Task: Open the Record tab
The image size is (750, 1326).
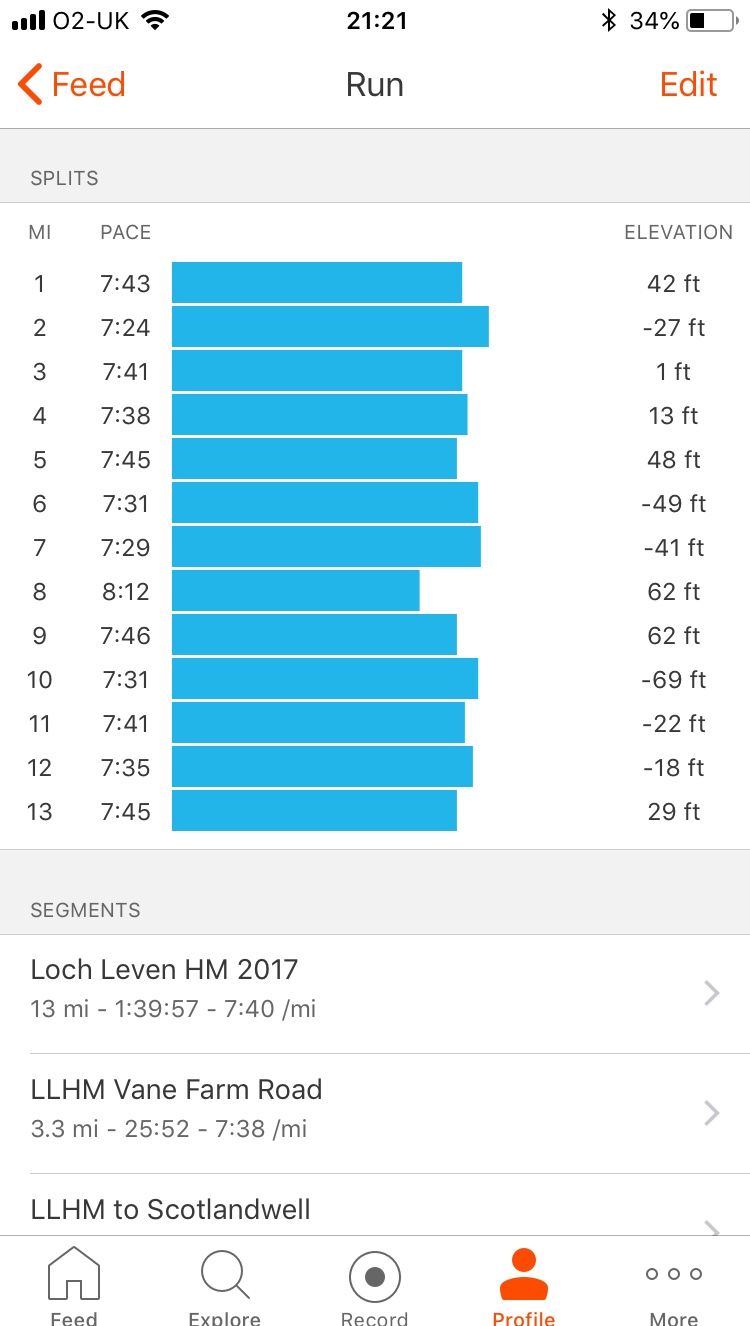Action: tap(375, 1286)
